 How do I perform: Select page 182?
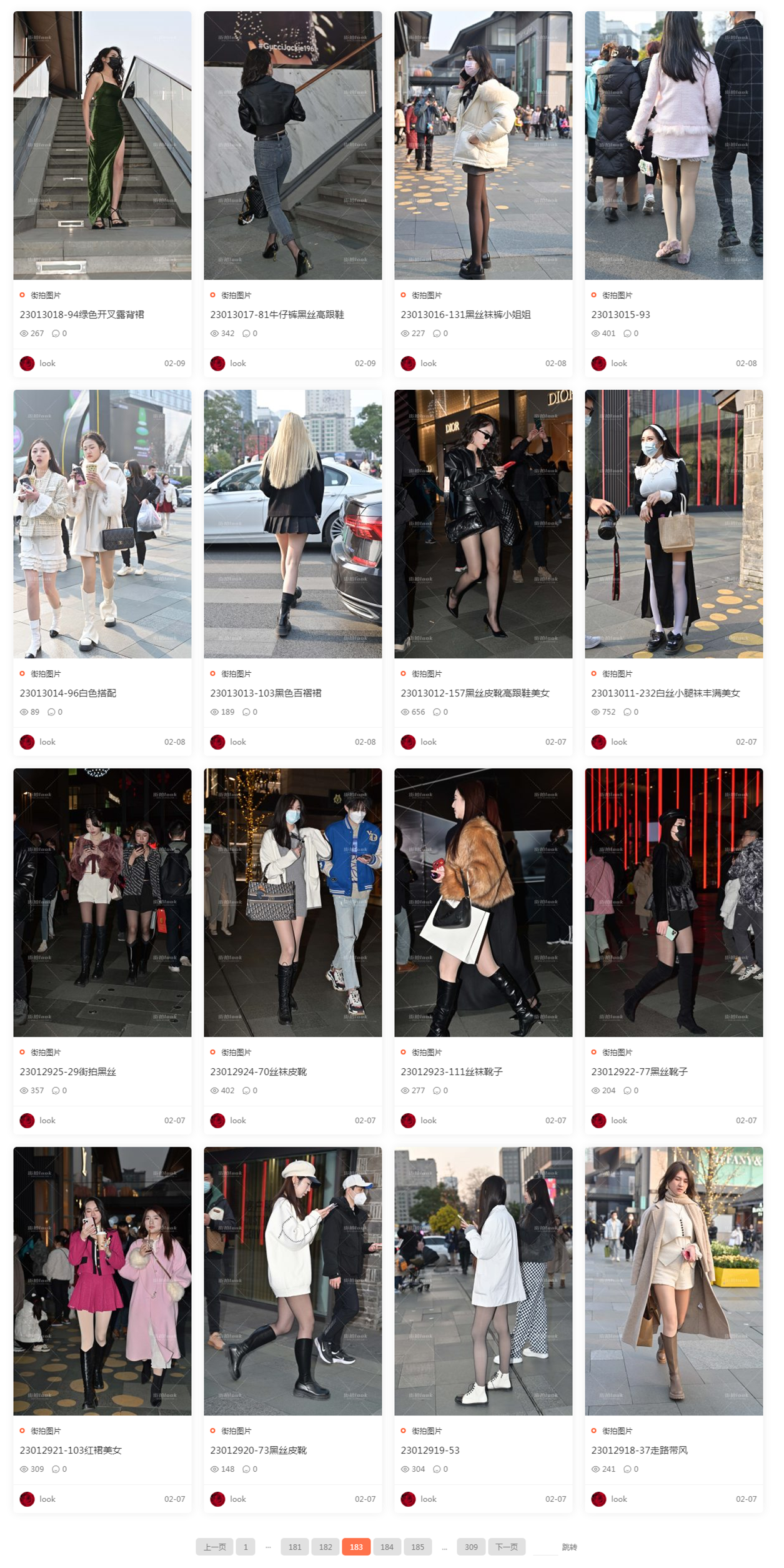pos(325,1547)
